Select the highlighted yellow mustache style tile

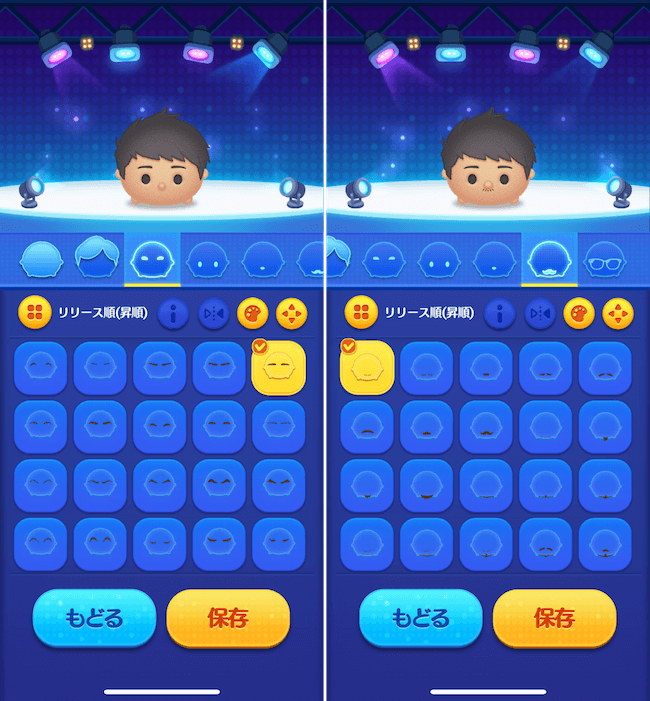click(367, 368)
